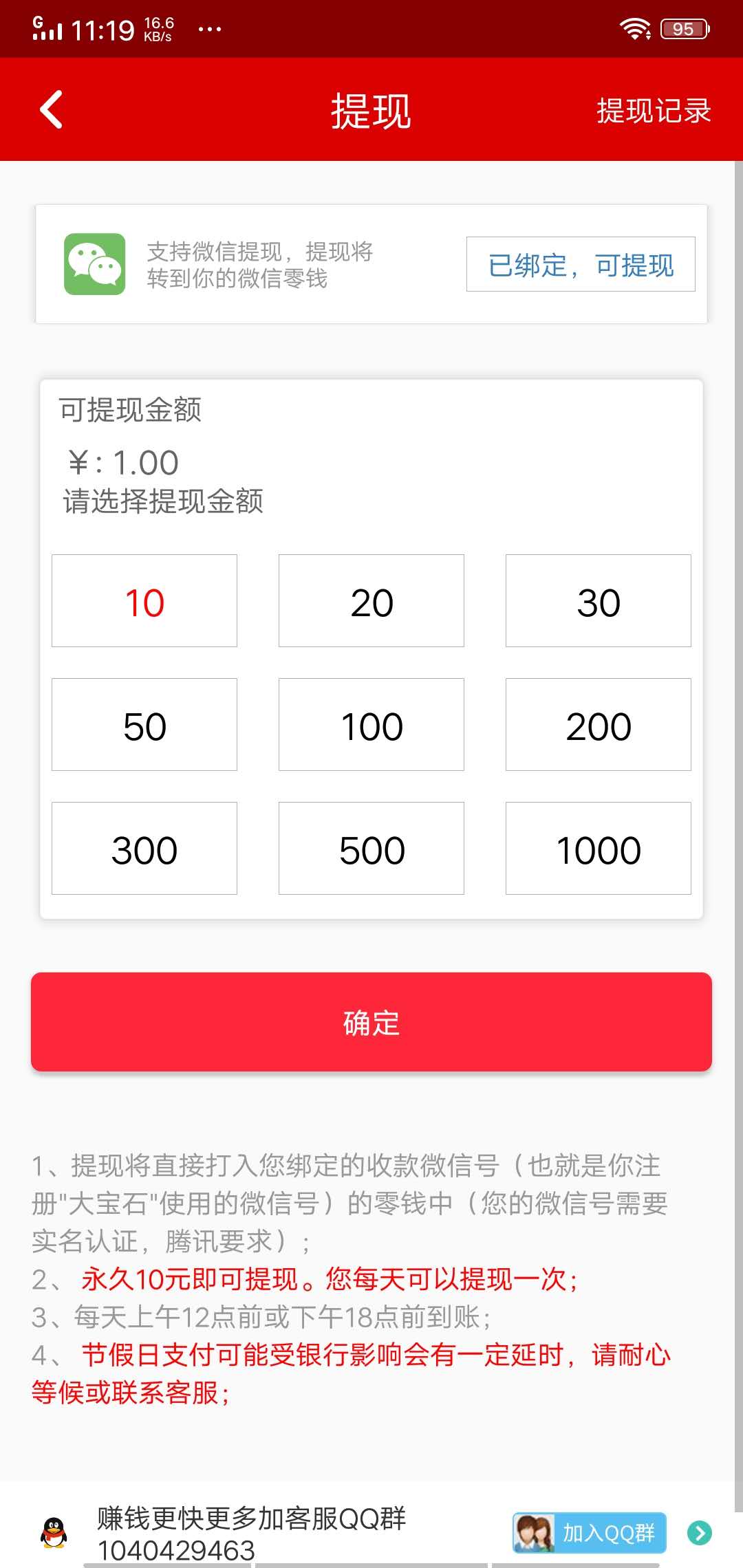Select the 100 yuan withdrawal amount

(x=371, y=723)
